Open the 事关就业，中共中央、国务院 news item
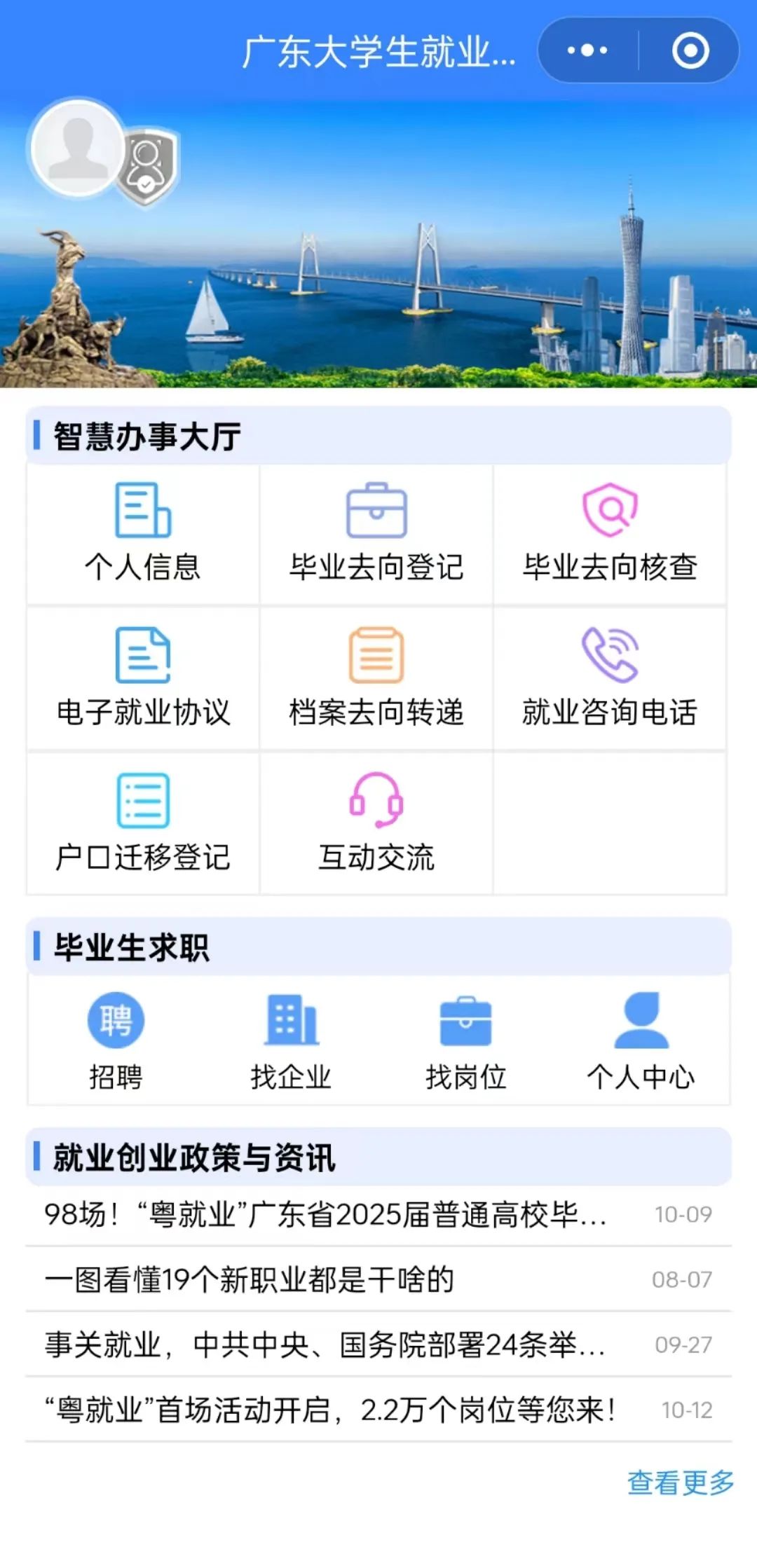Viewport: 757px width, 1568px height. click(326, 1345)
